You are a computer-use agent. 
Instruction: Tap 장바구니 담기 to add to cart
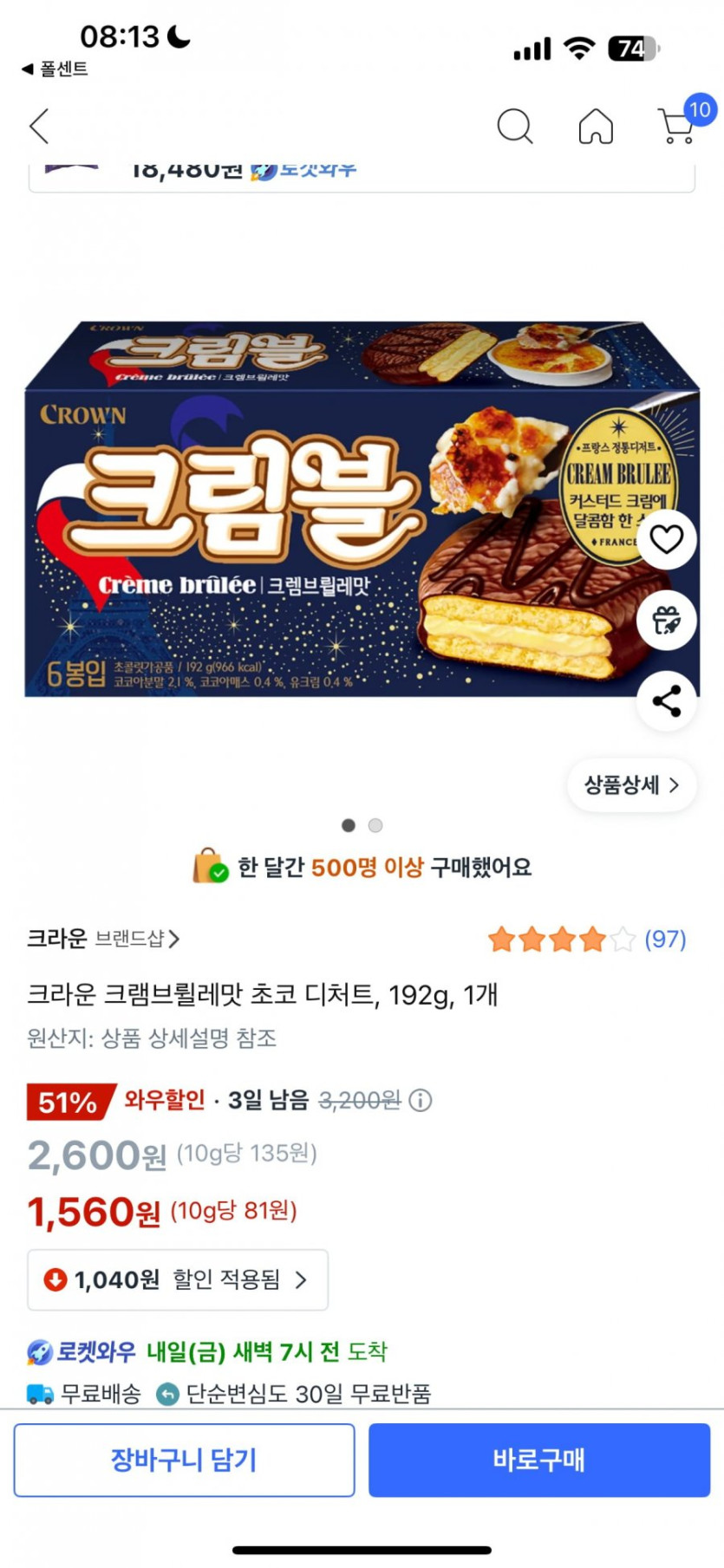click(x=184, y=1460)
